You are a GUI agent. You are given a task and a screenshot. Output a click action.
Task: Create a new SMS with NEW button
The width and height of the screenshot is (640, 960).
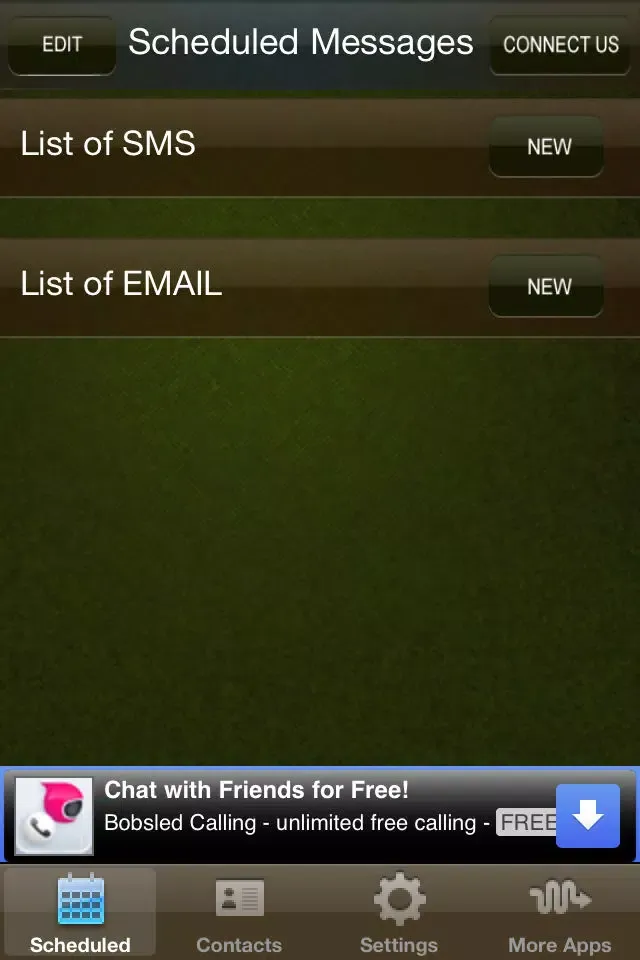tap(547, 147)
